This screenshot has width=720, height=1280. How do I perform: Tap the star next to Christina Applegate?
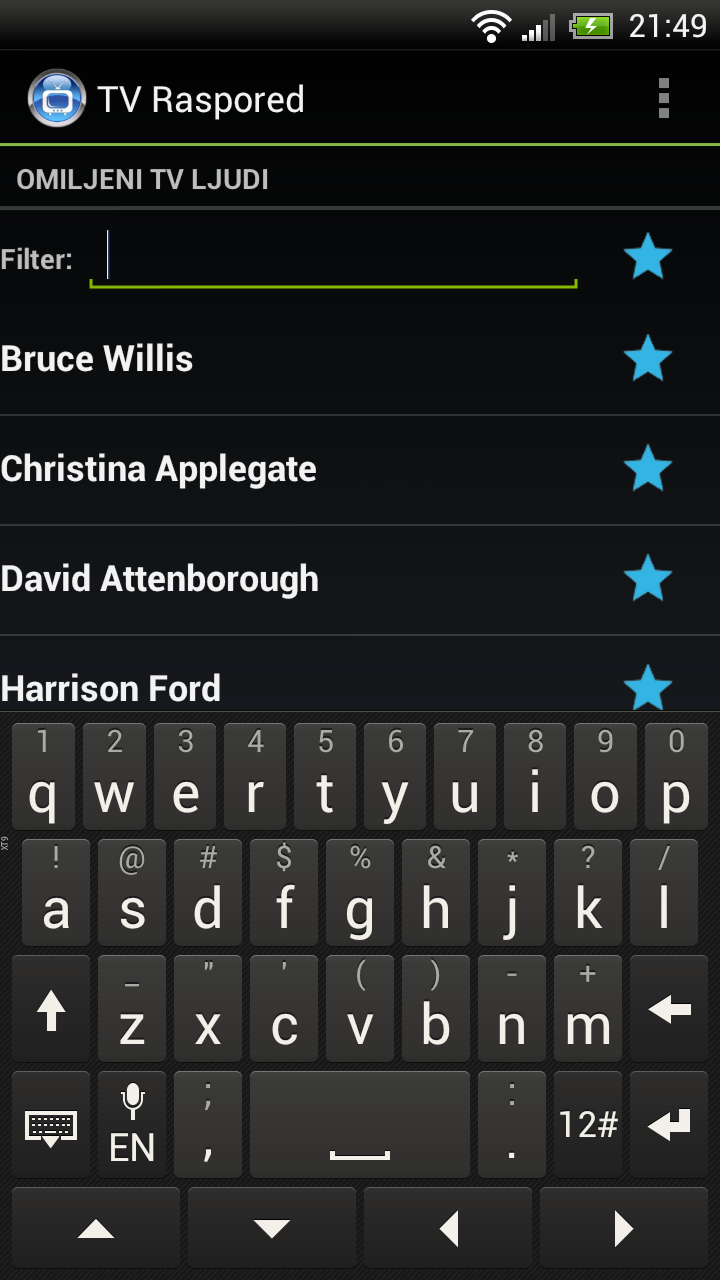[647, 468]
